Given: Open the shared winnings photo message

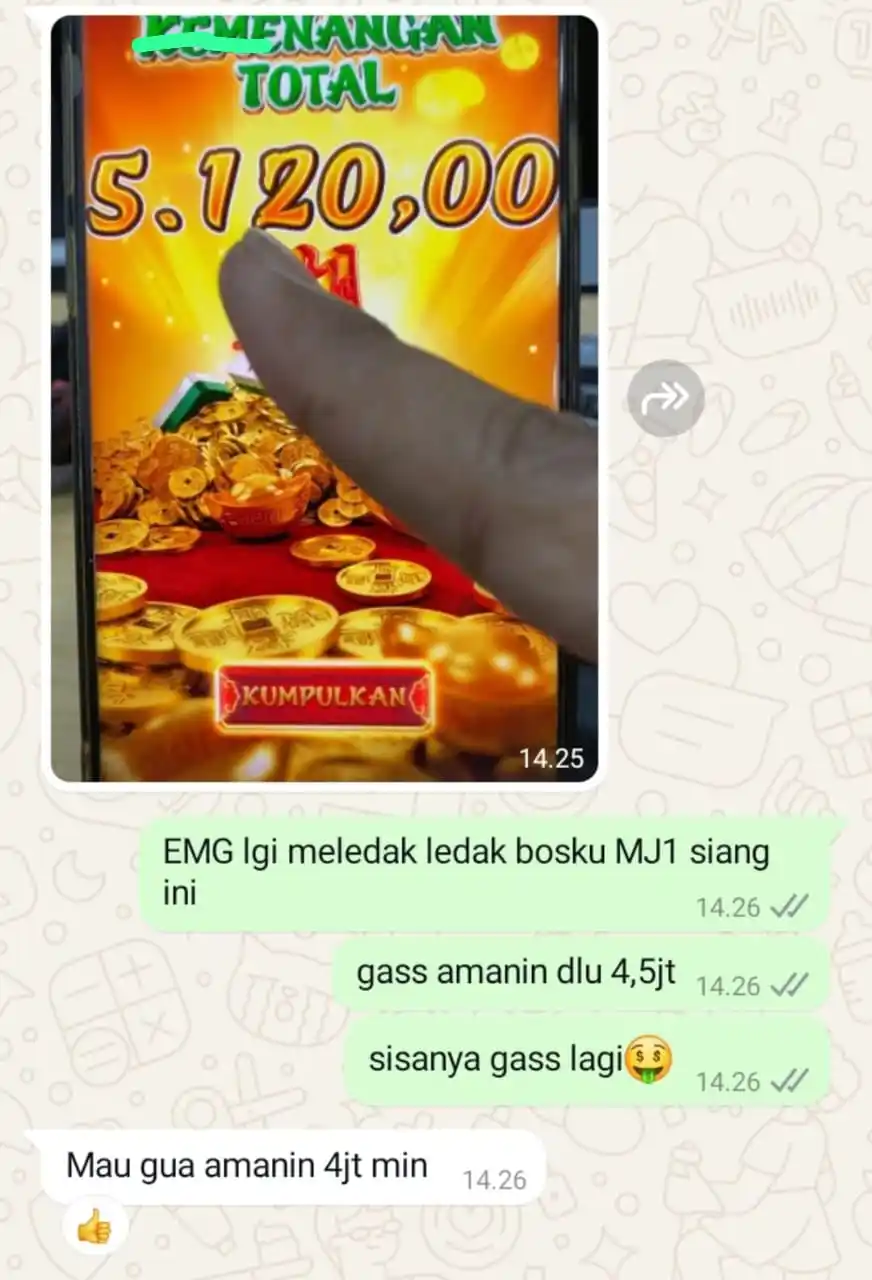Looking at the screenshot, I should pyautogui.click(x=324, y=400).
